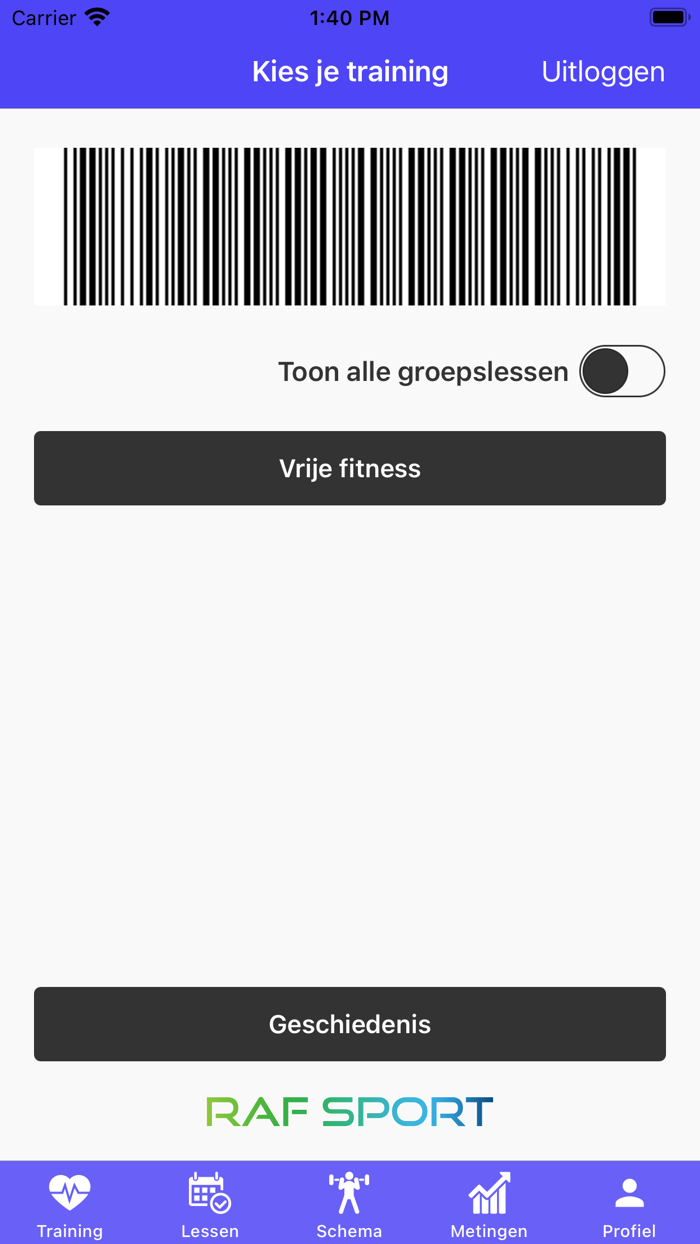Go to the Lessen tab
The image size is (700, 1244).
tap(210, 1204)
